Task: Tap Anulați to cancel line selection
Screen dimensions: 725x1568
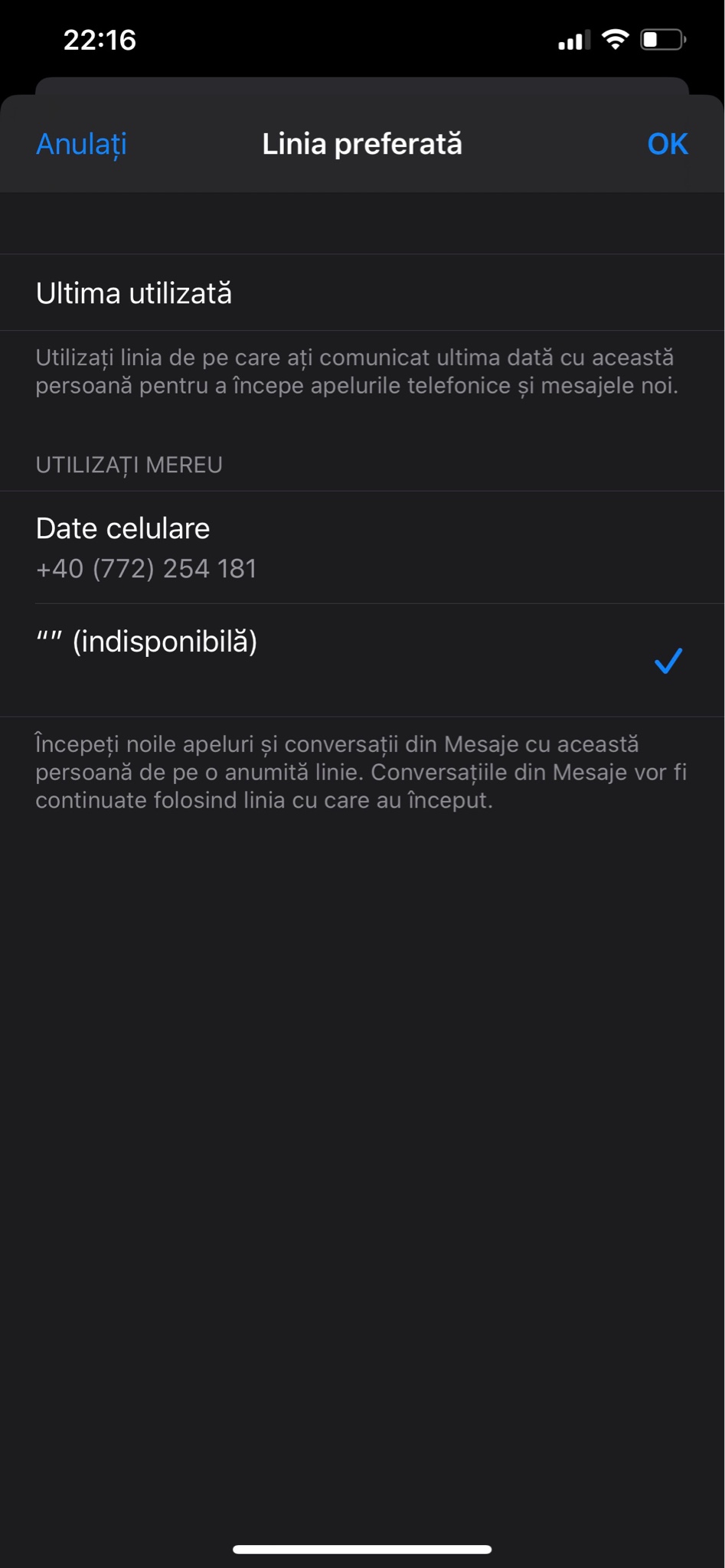Action: point(81,144)
